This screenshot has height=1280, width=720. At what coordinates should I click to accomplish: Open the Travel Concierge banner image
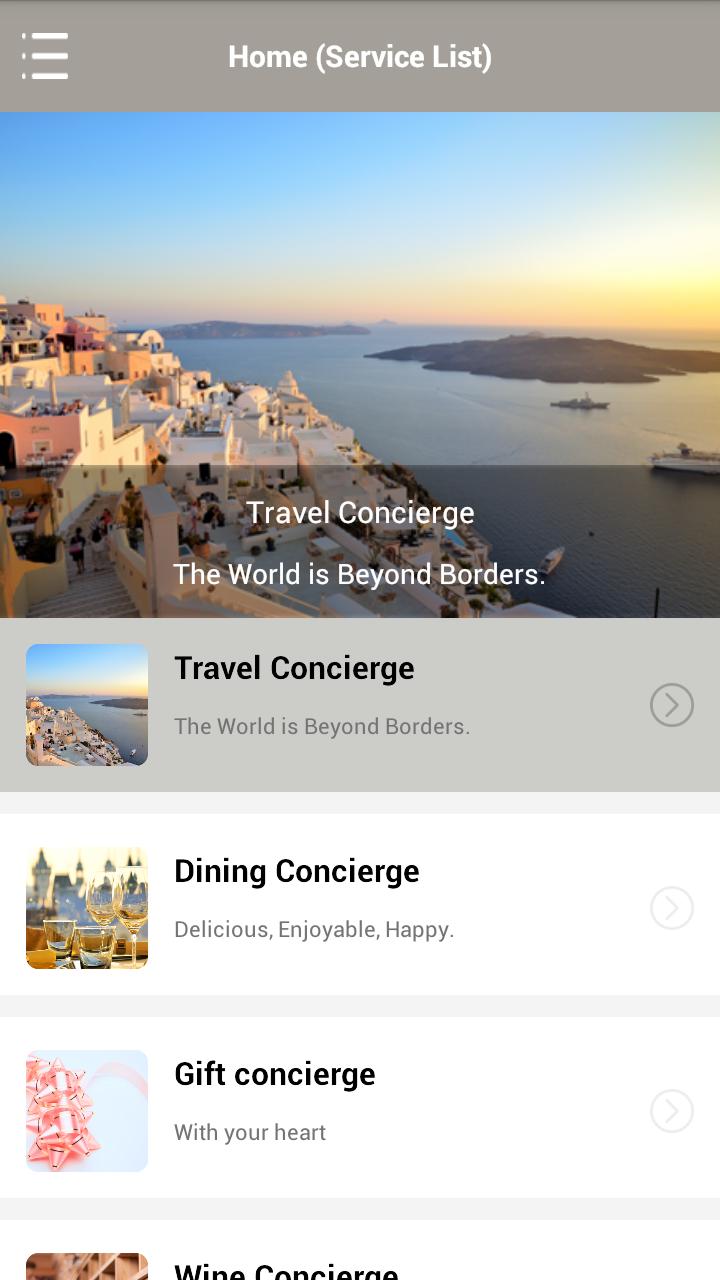click(360, 364)
